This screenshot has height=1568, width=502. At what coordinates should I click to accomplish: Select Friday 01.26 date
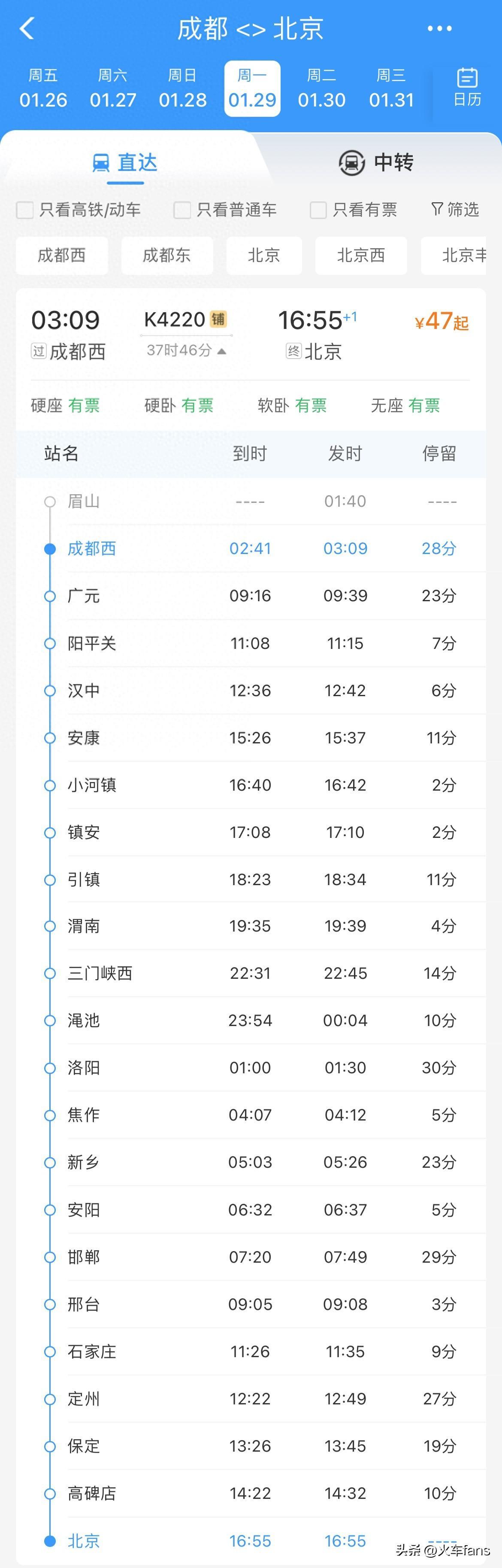pyautogui.click(x=43, y=88)
